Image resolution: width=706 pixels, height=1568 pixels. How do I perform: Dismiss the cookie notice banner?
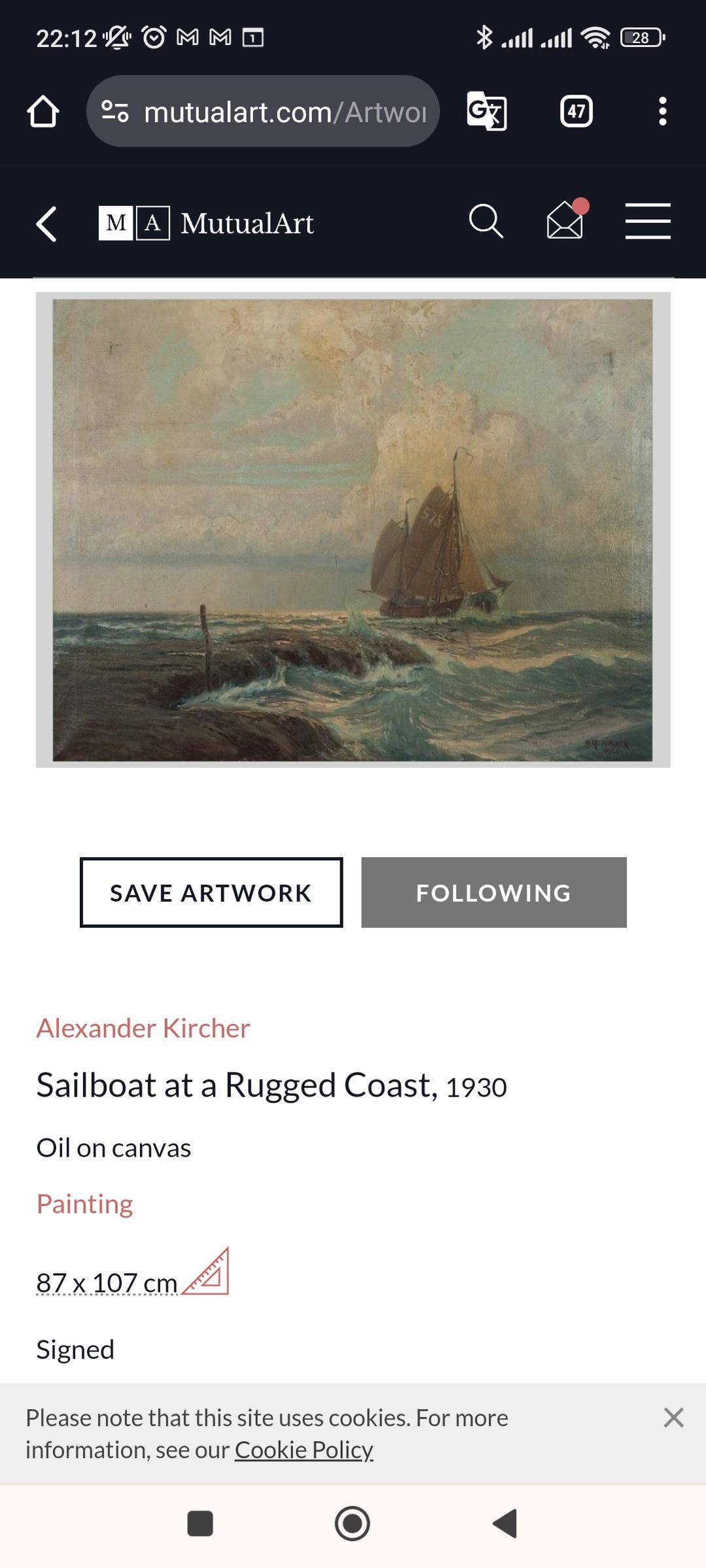point(673,1418)
